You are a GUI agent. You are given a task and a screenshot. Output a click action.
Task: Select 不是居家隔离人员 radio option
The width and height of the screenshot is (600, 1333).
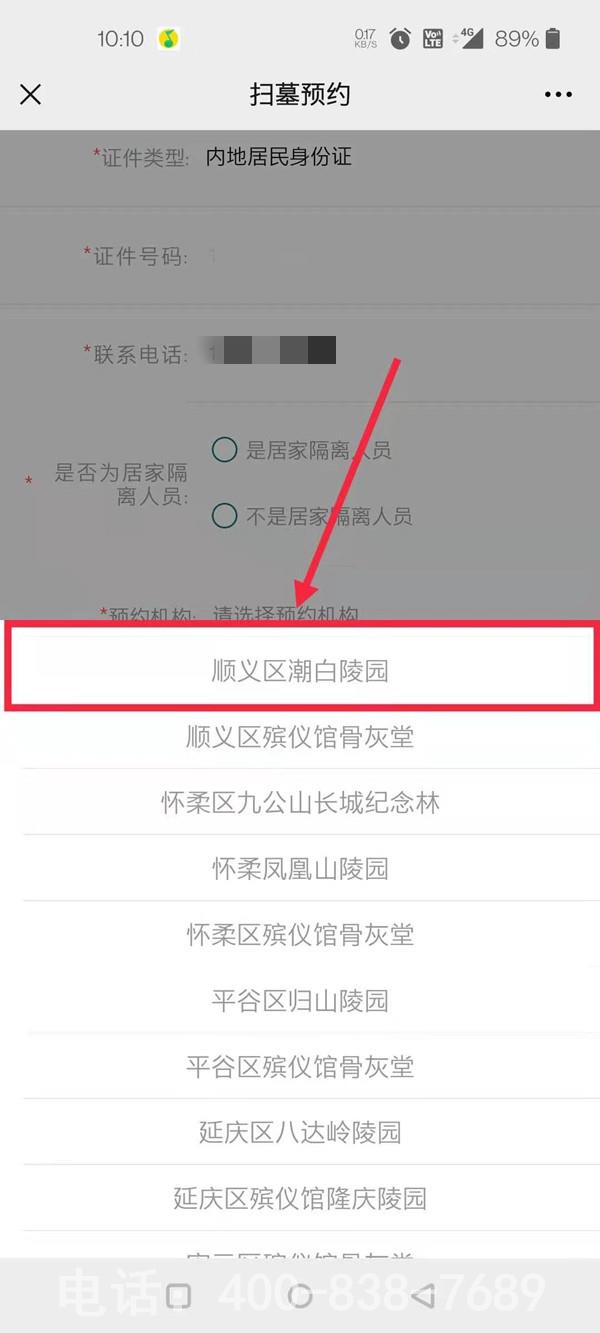pyautogui.click(x=225, y=516)
